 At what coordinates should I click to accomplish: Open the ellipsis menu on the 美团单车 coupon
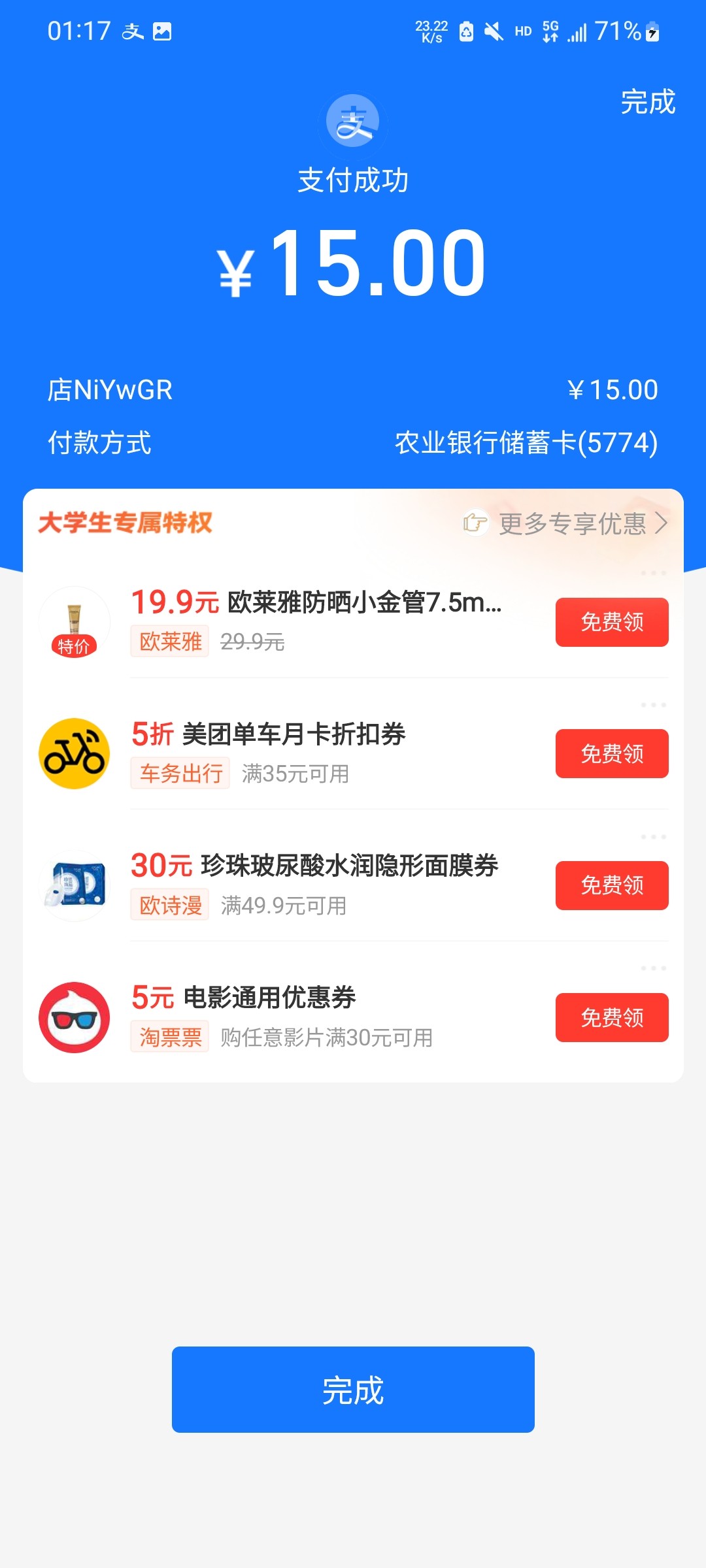(x=652, y=703)
